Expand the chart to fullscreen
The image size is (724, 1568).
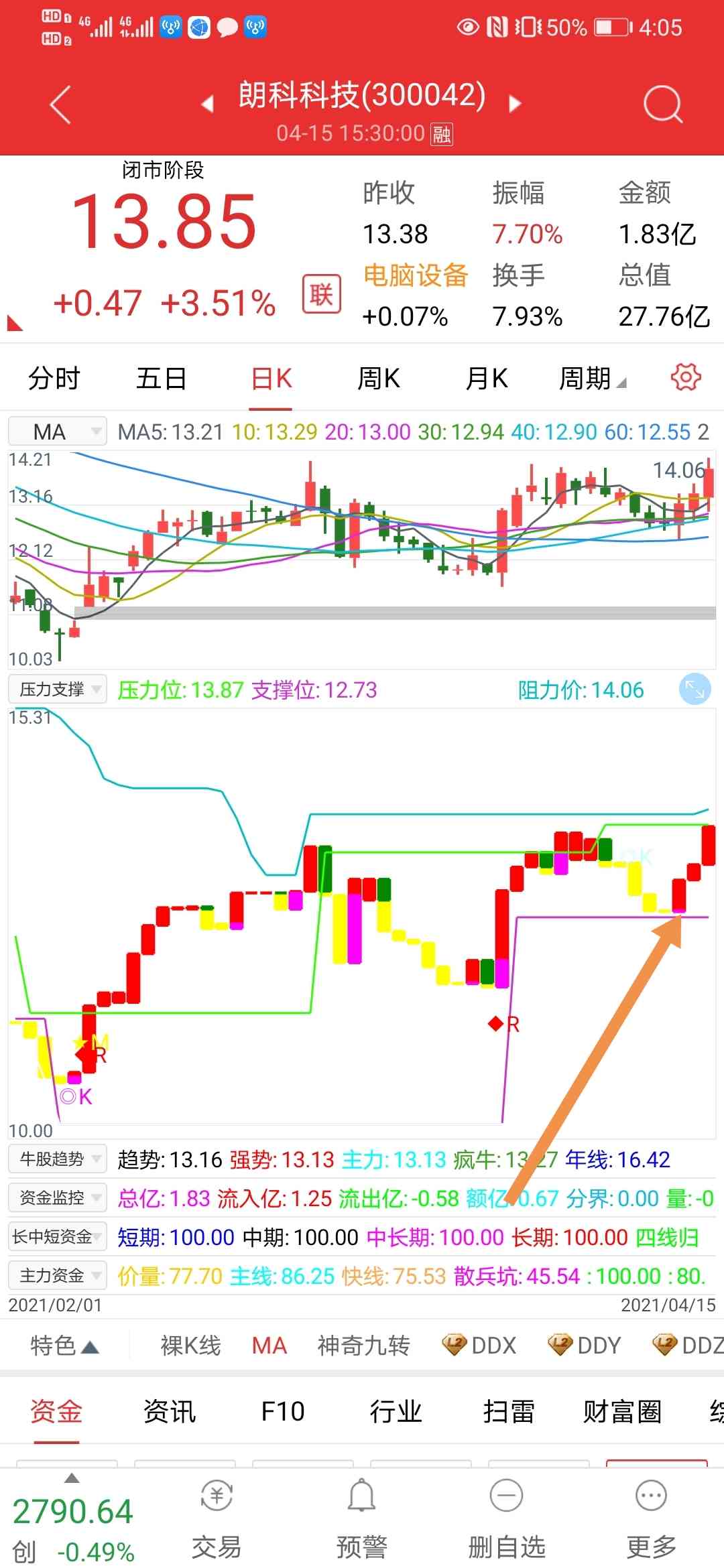tap(695, 689)
